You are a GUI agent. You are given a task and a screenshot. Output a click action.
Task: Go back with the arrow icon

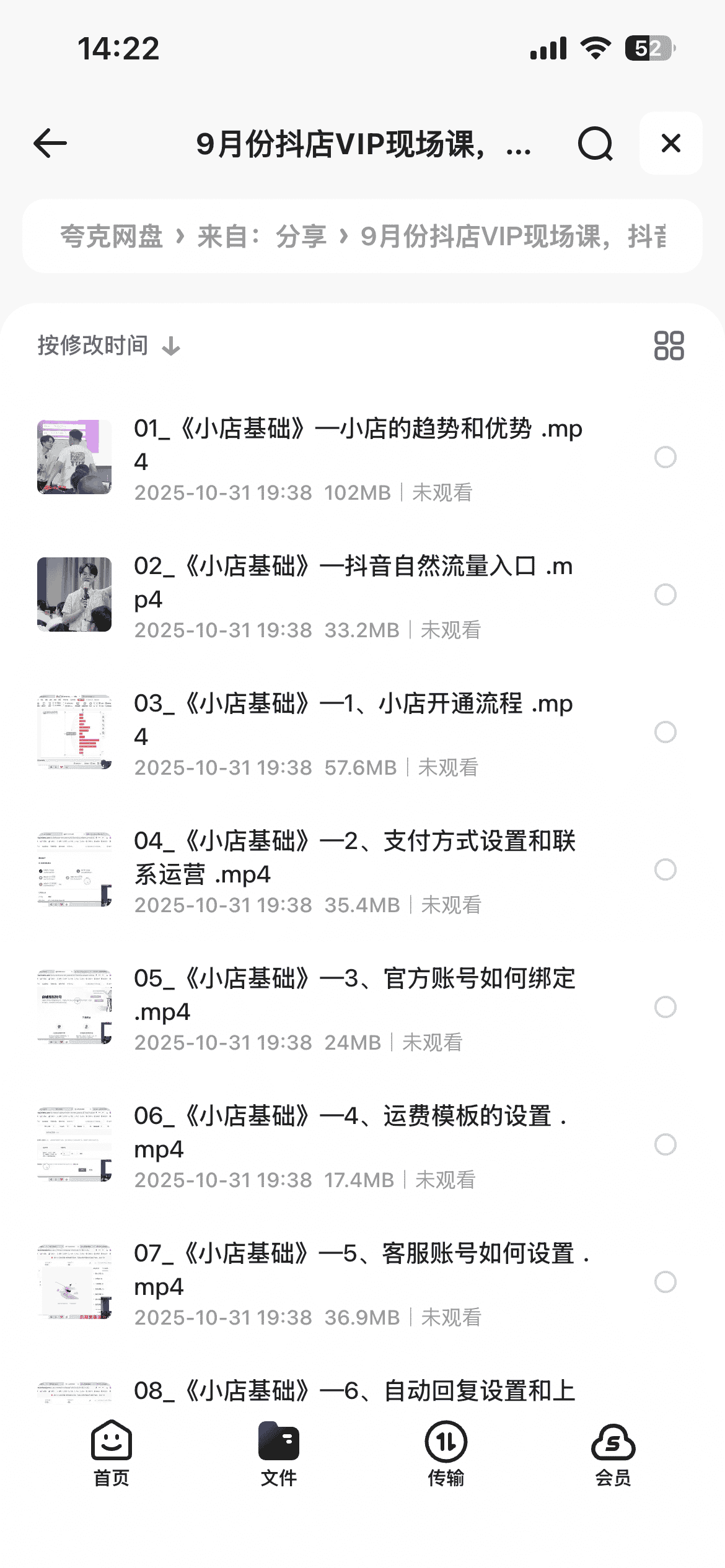pyautogui.click(x=50, y=144)
